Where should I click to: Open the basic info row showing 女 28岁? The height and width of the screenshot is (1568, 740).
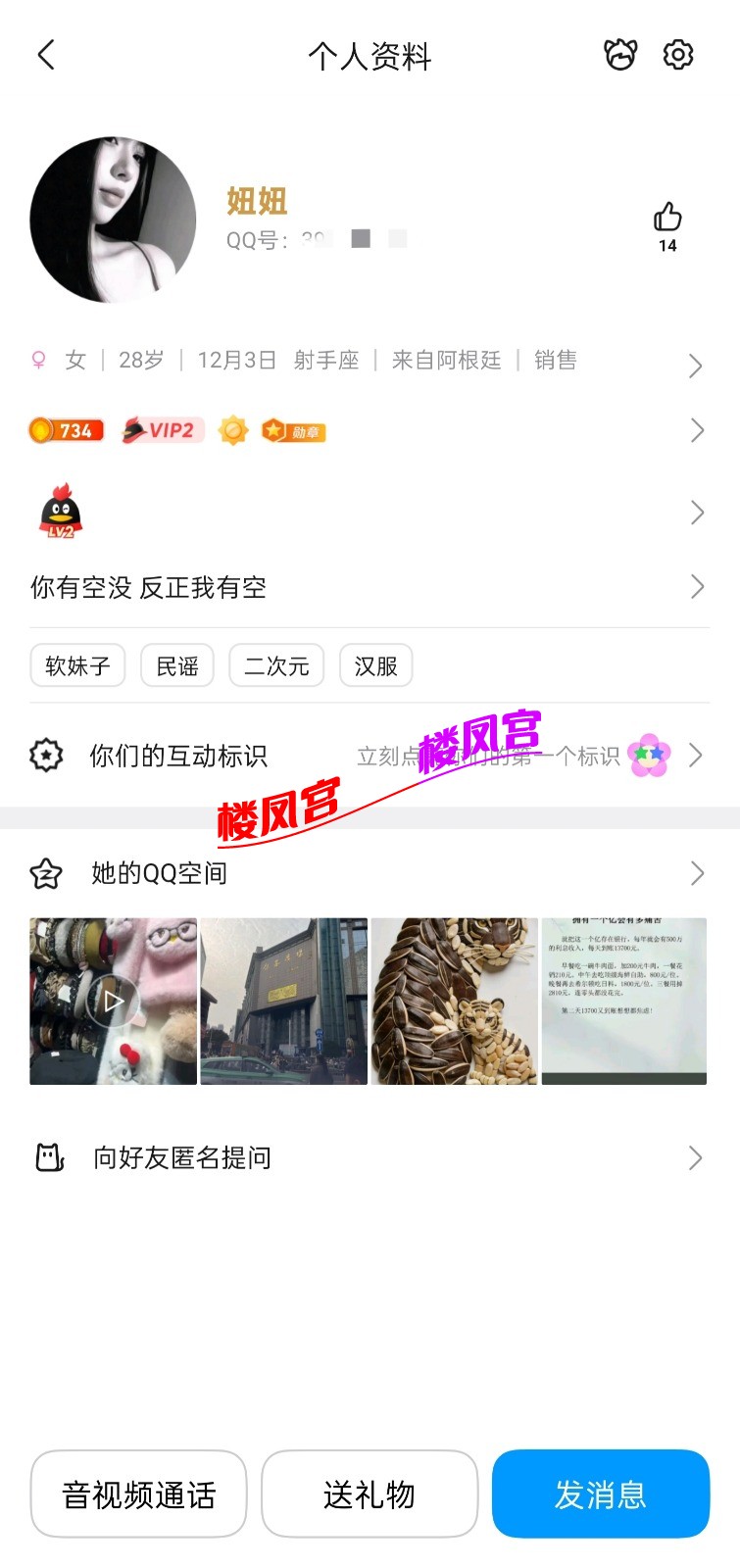[369, 362]
